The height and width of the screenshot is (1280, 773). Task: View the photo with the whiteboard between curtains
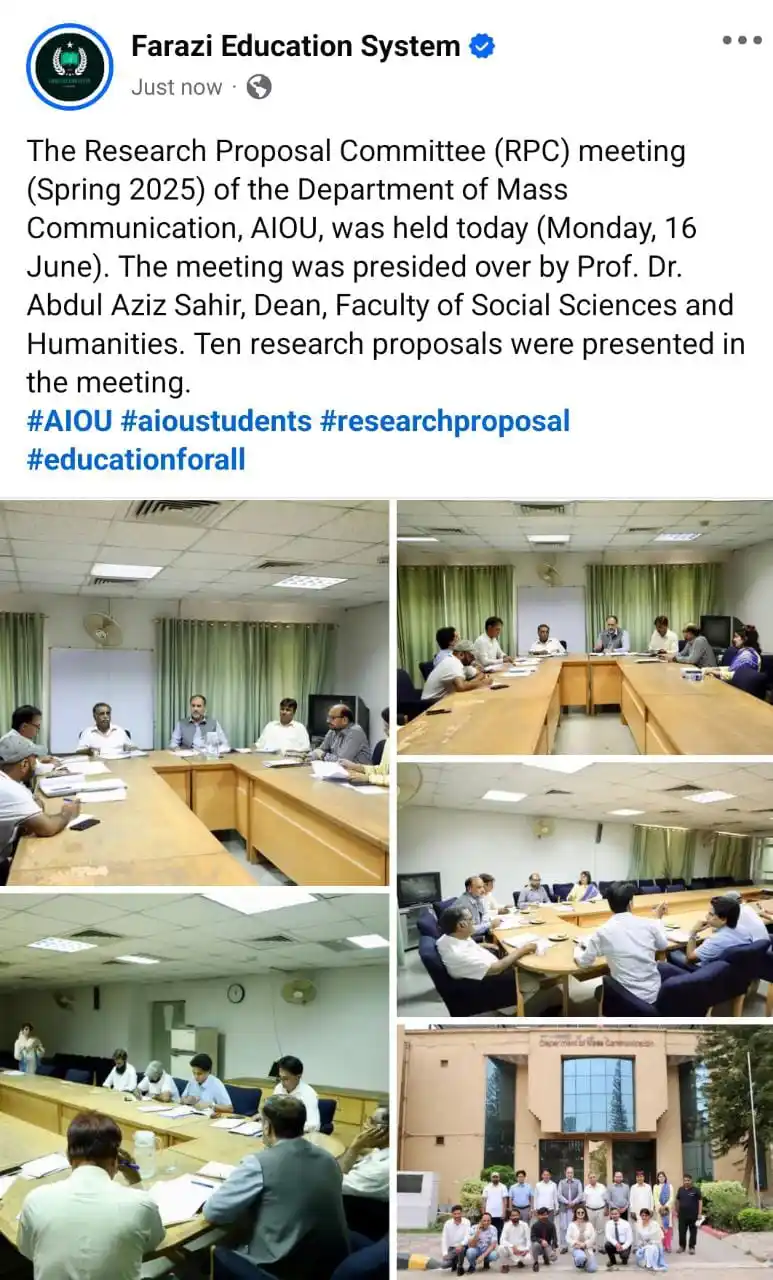pyautogui.click(x=585, y=627)
